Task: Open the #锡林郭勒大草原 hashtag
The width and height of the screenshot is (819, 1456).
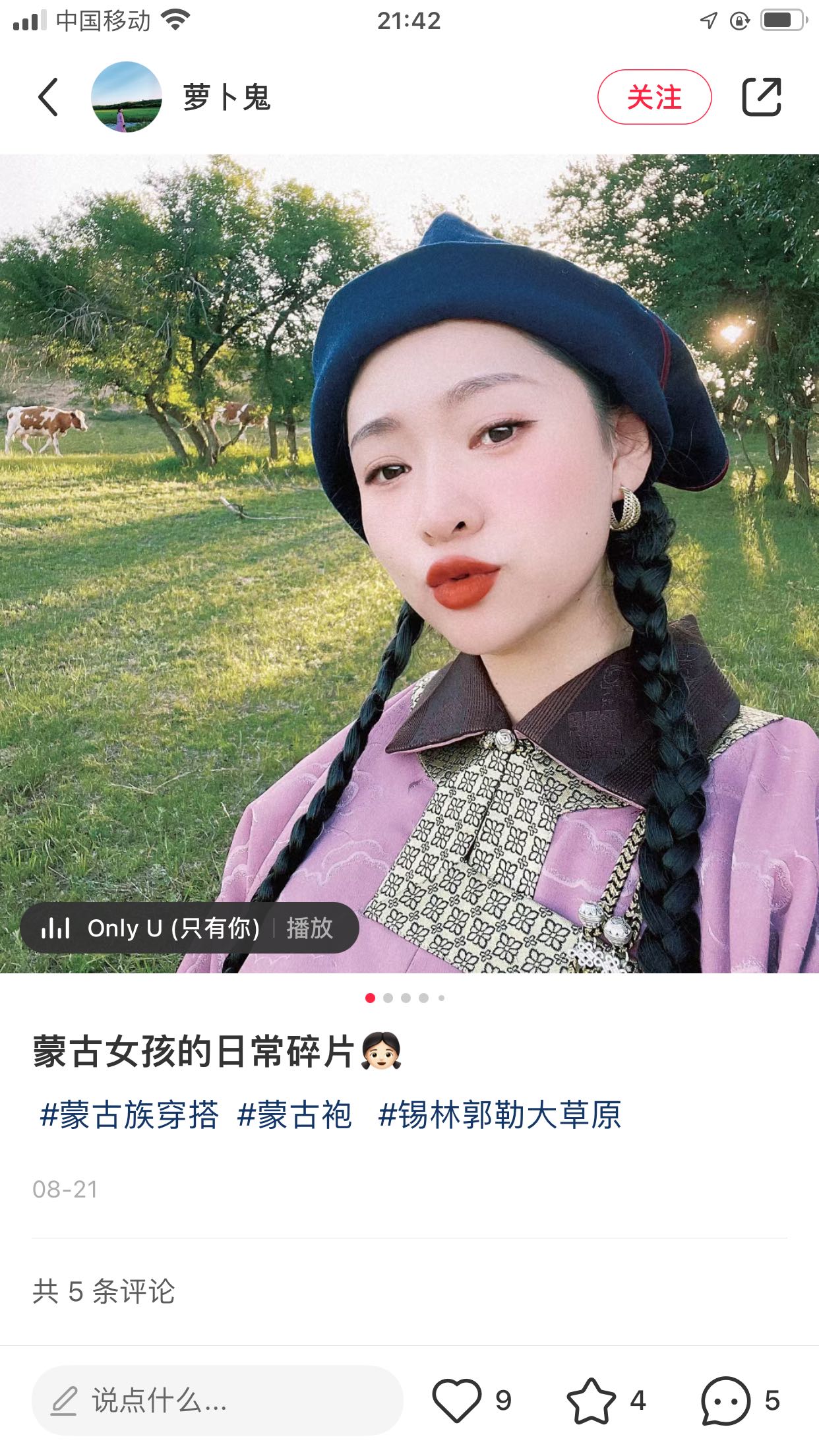Action: click(499, 1115)
